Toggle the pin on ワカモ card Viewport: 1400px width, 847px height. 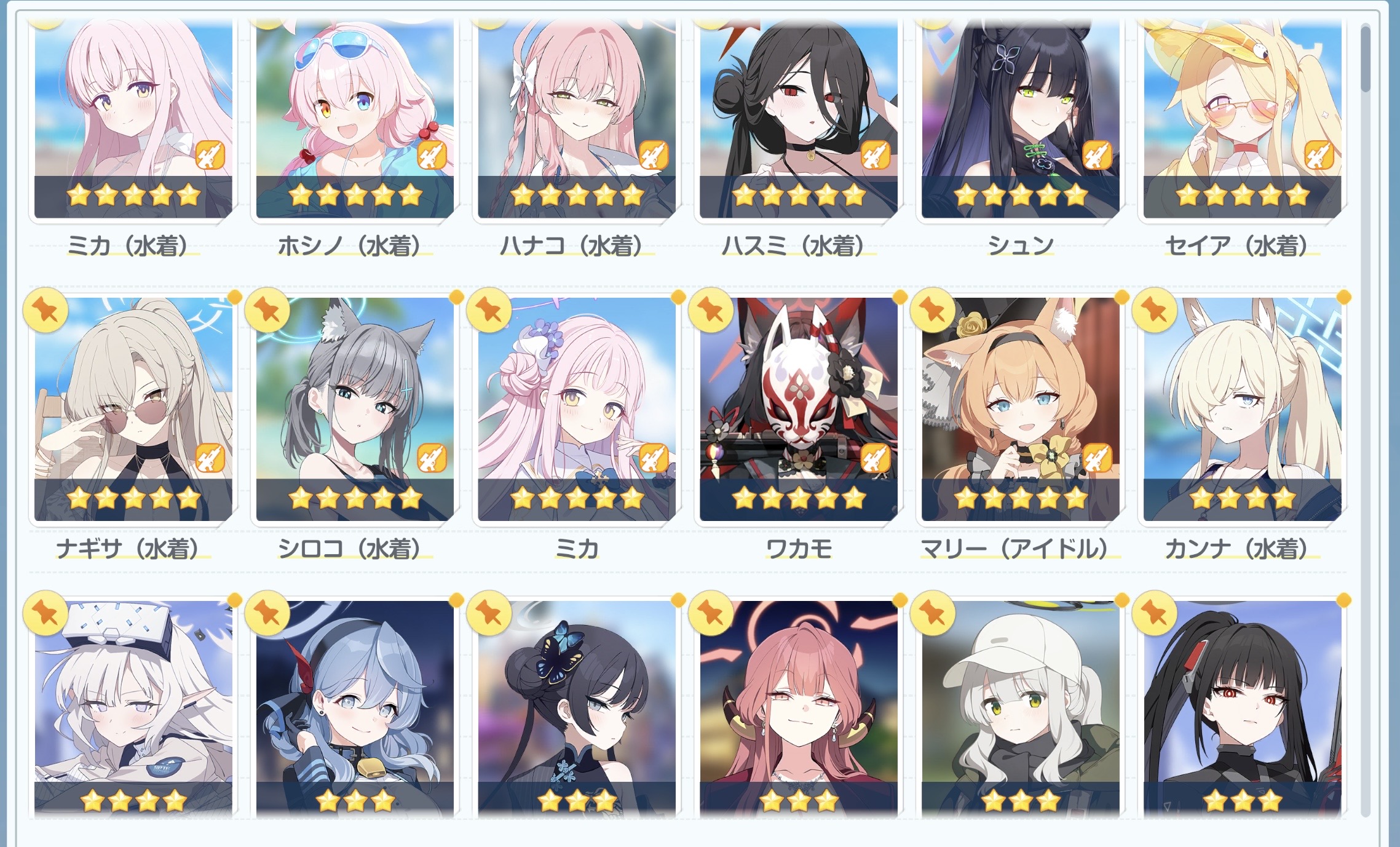point(711,309)
